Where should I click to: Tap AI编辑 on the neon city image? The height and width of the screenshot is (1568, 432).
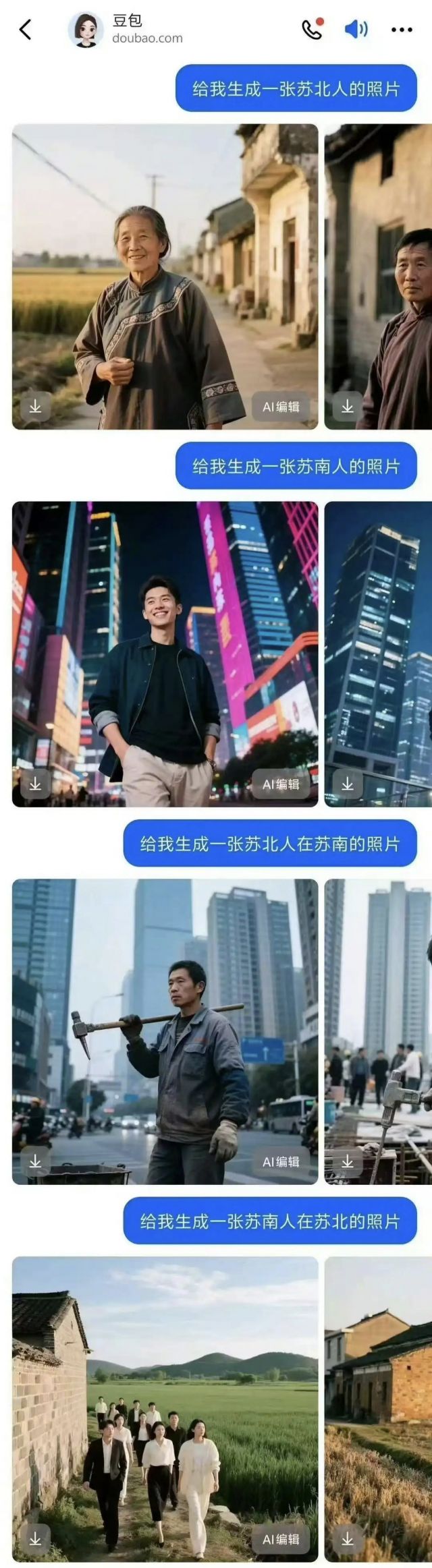pyautogui.click(x=281, y=784)
